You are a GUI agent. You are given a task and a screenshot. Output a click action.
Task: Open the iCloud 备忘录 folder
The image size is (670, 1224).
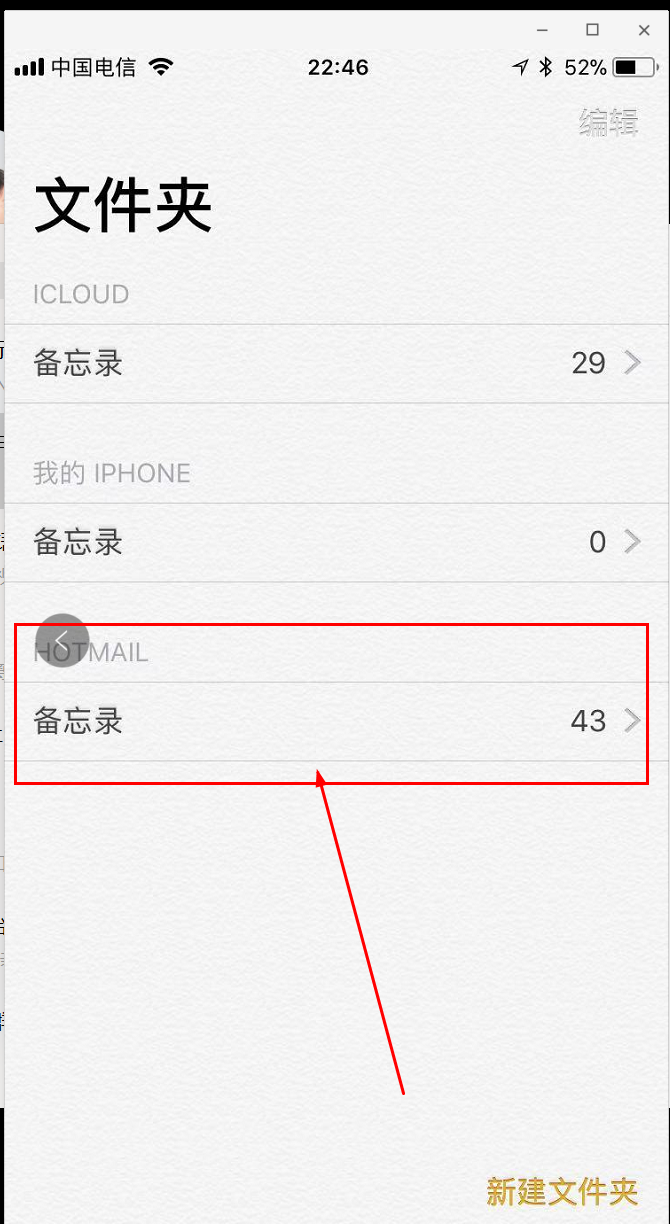coord(337,363)
